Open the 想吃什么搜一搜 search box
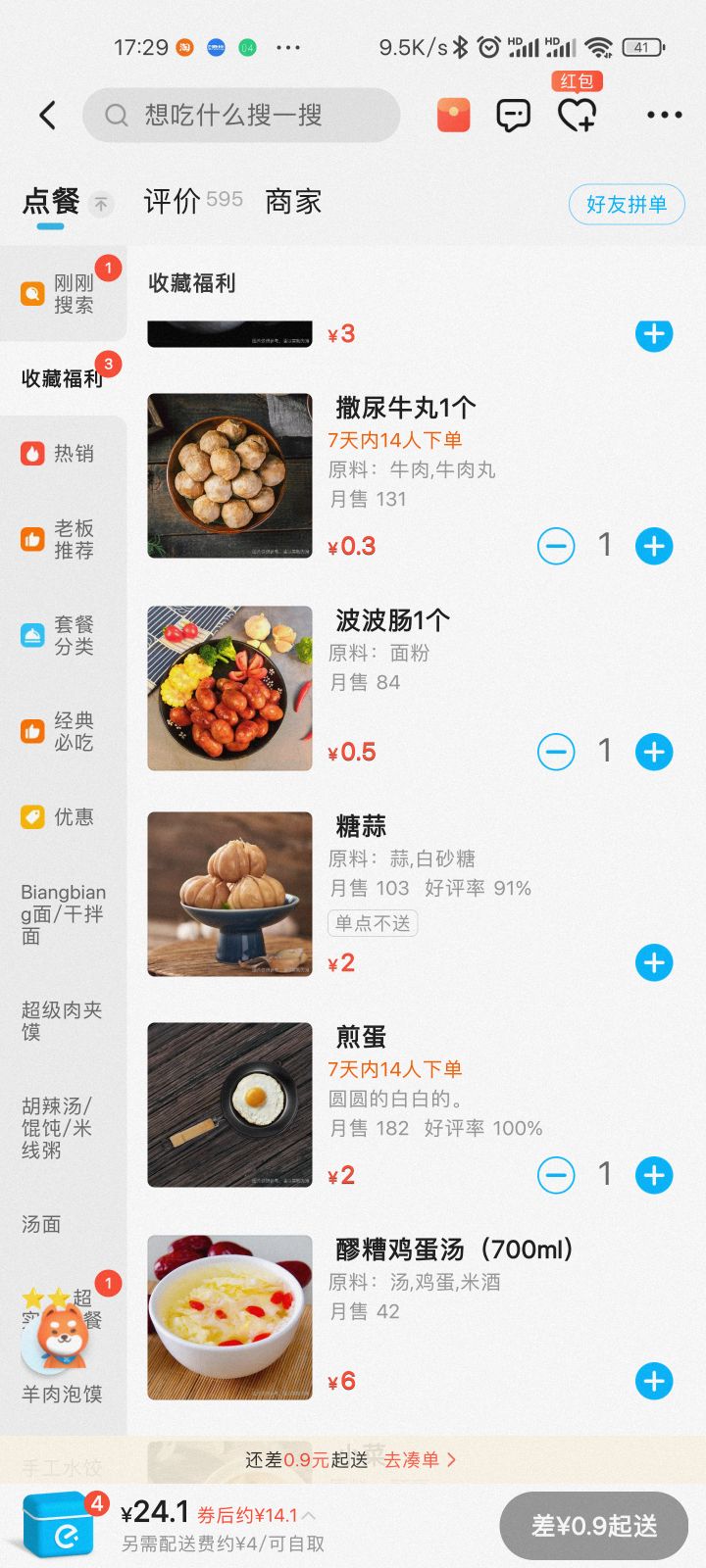The image size is (706, 1568). (241, 116)
